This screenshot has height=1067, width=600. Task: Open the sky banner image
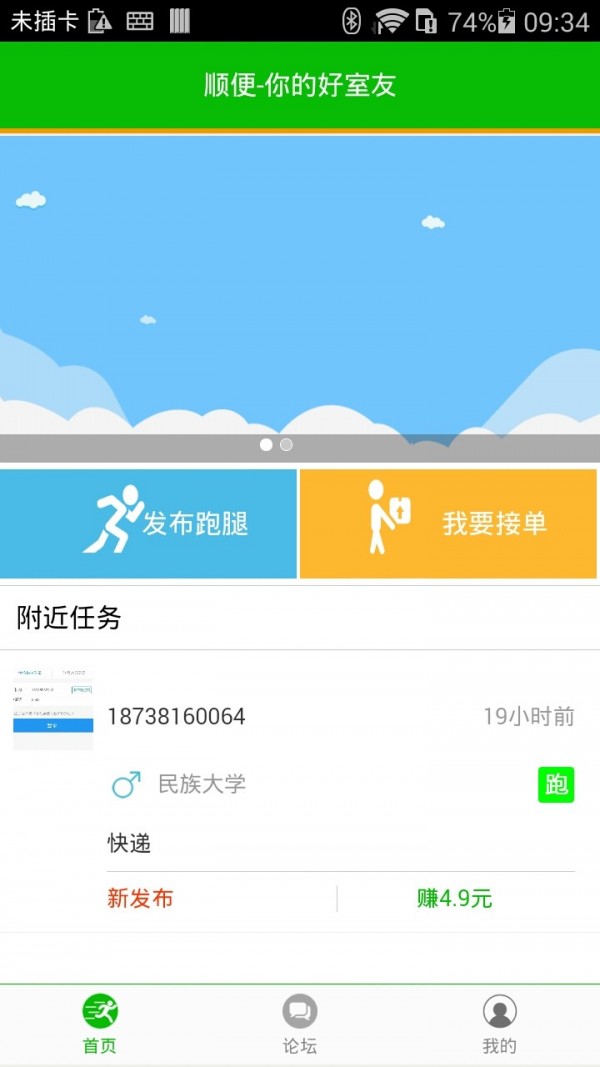[x=300, y=285]
